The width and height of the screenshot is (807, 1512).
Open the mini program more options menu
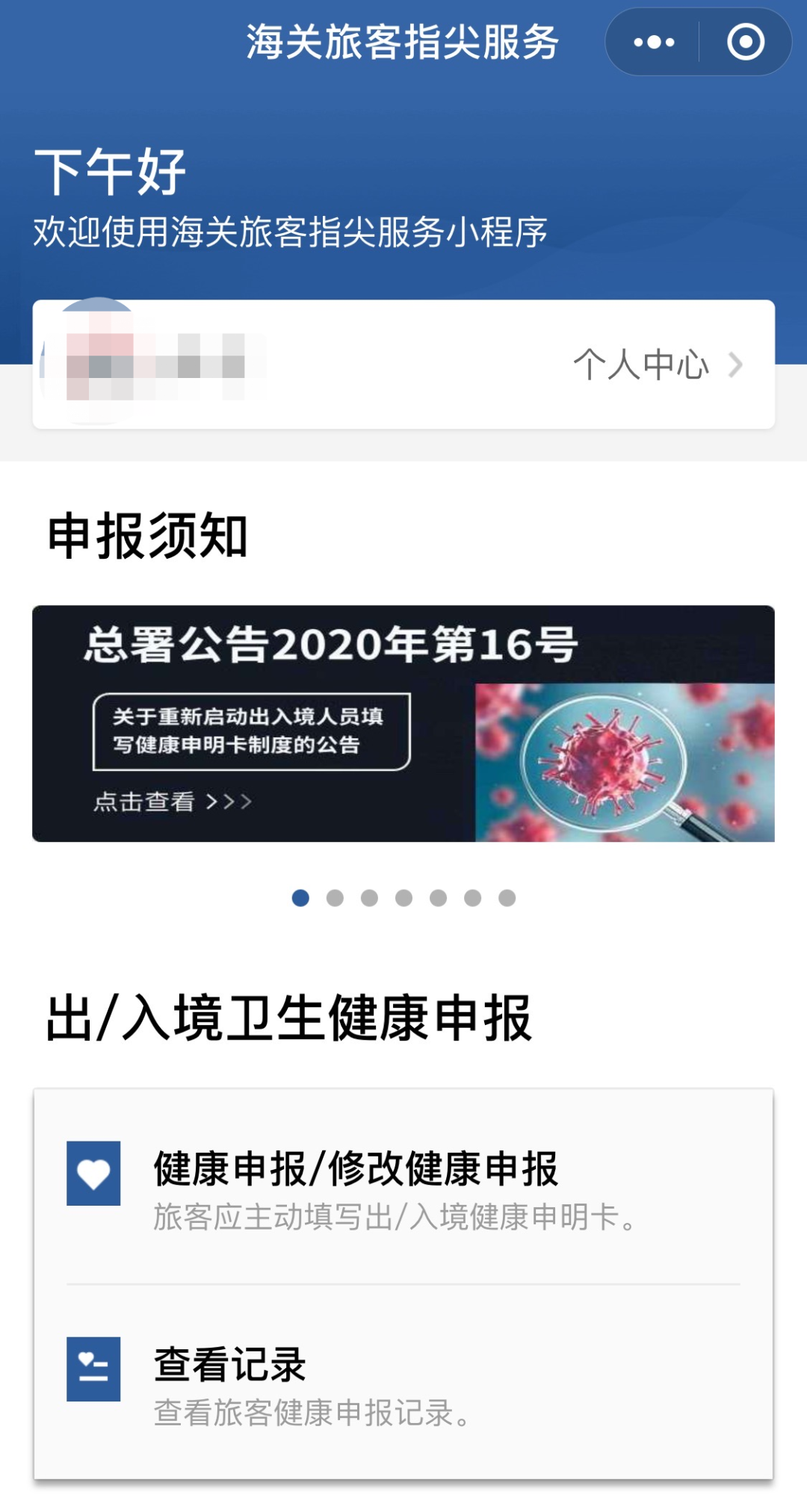pyautogui.click(x=654, y=43)
